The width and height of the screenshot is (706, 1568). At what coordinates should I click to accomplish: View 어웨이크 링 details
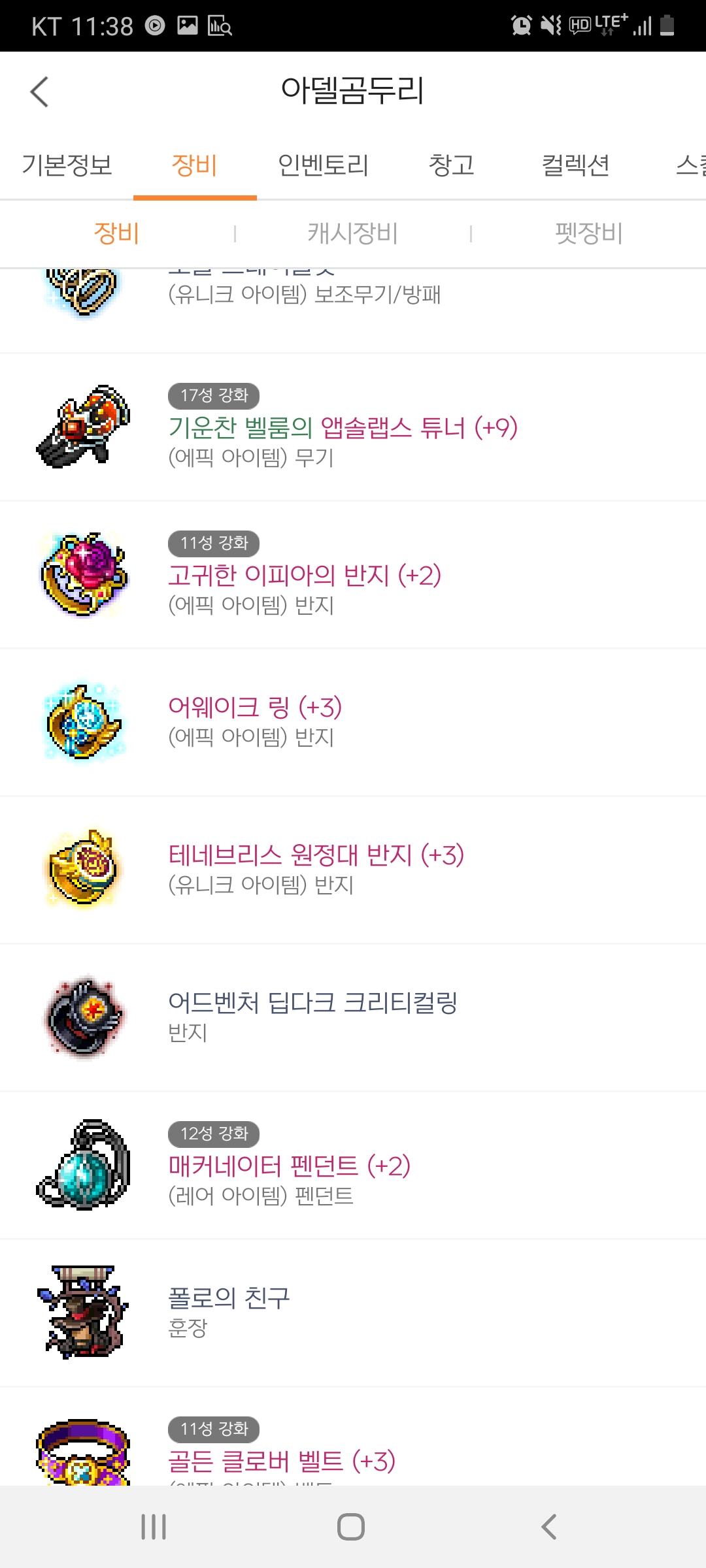tap(255, 708)
